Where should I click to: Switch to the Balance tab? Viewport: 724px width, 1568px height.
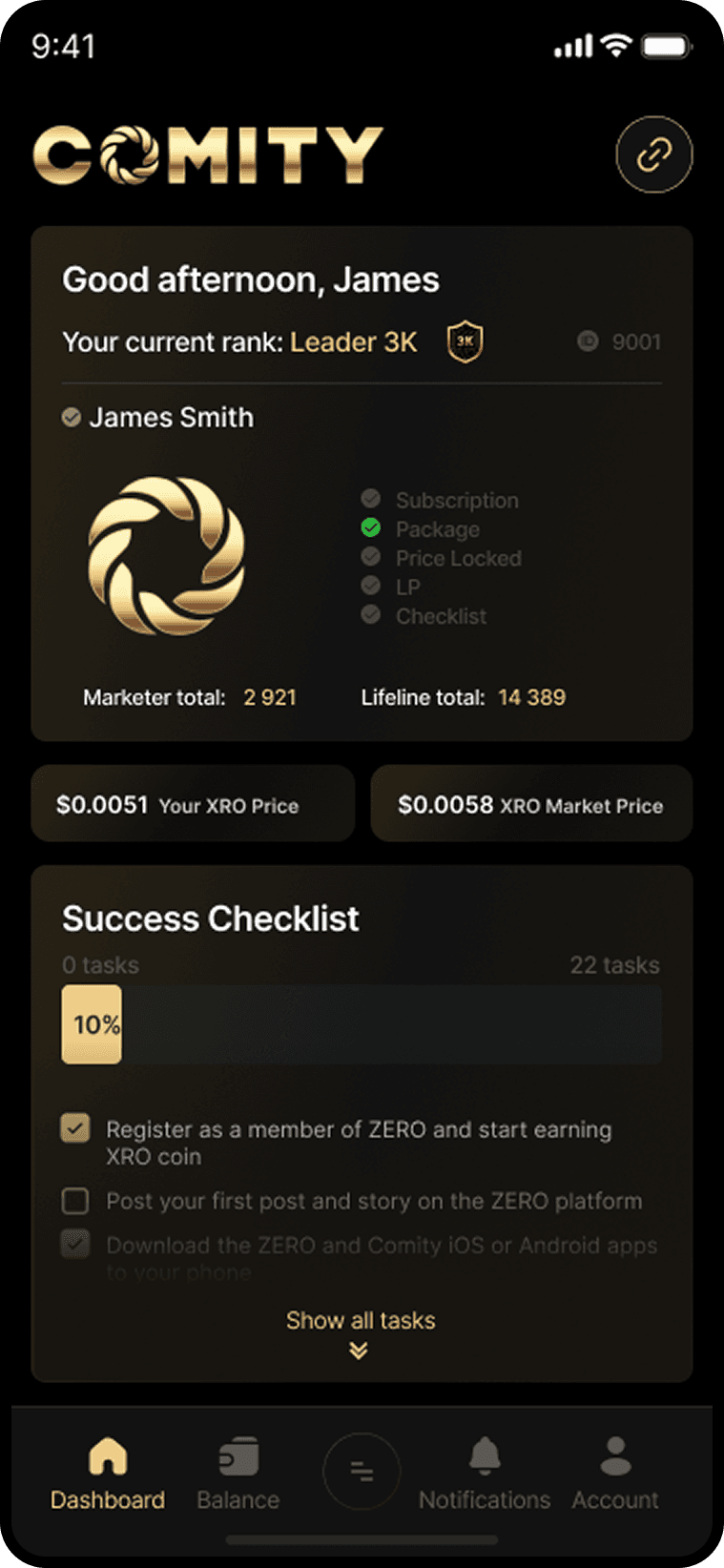(x=238, y=1473)
